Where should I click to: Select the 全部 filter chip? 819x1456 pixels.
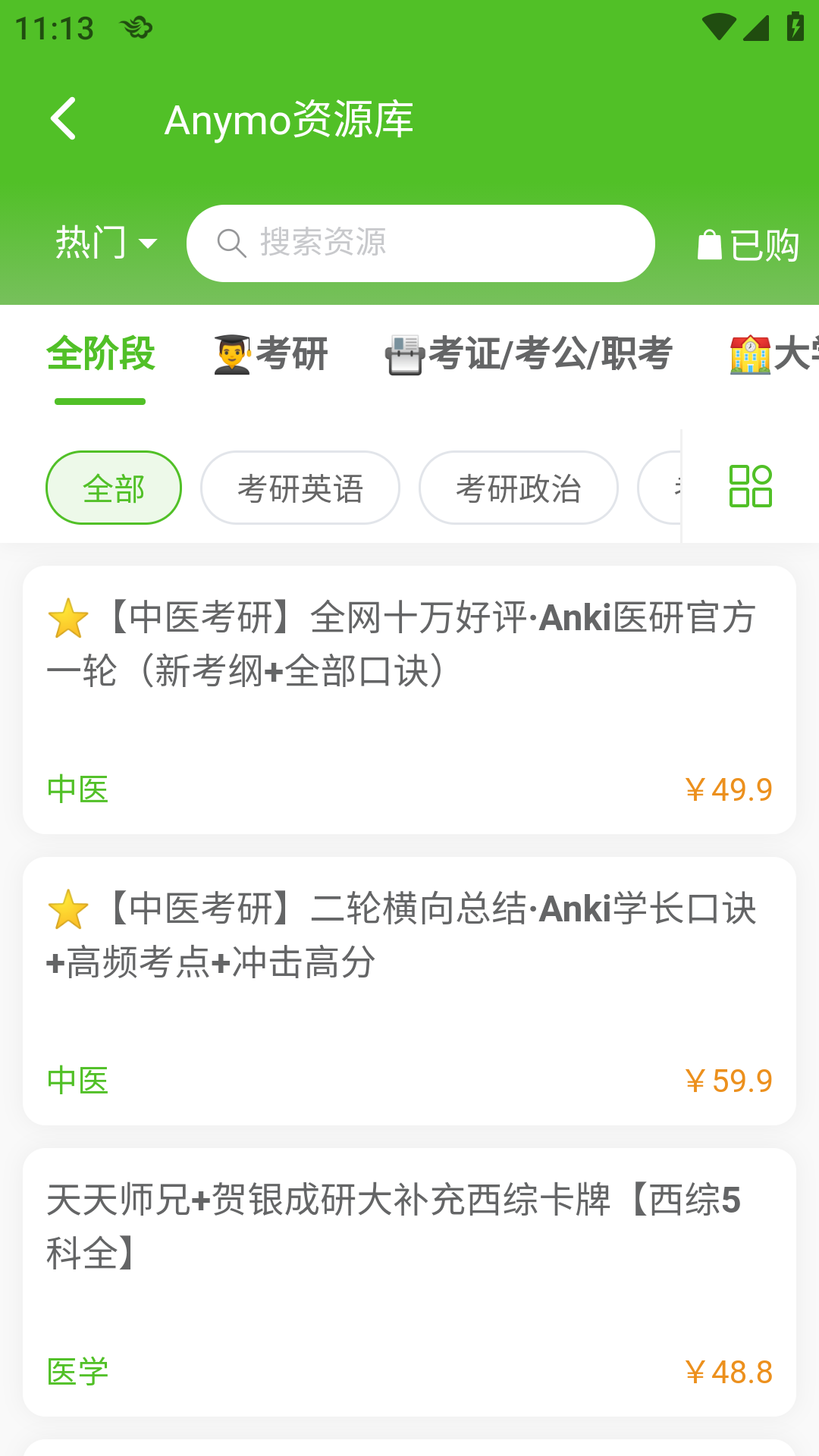[114, 488]
